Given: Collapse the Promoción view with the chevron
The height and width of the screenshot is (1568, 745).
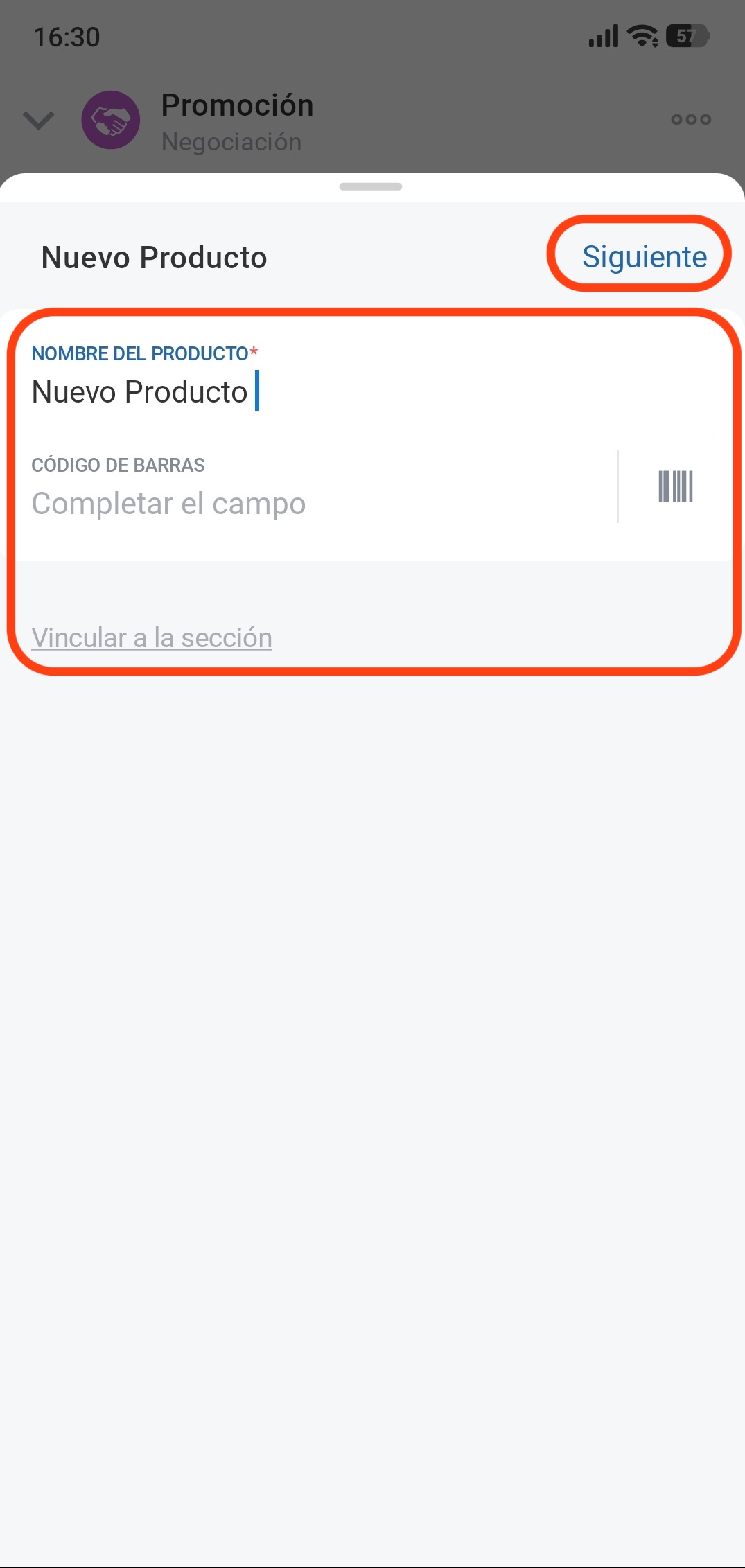Looking at the screenshot, I should click(39, 120).
